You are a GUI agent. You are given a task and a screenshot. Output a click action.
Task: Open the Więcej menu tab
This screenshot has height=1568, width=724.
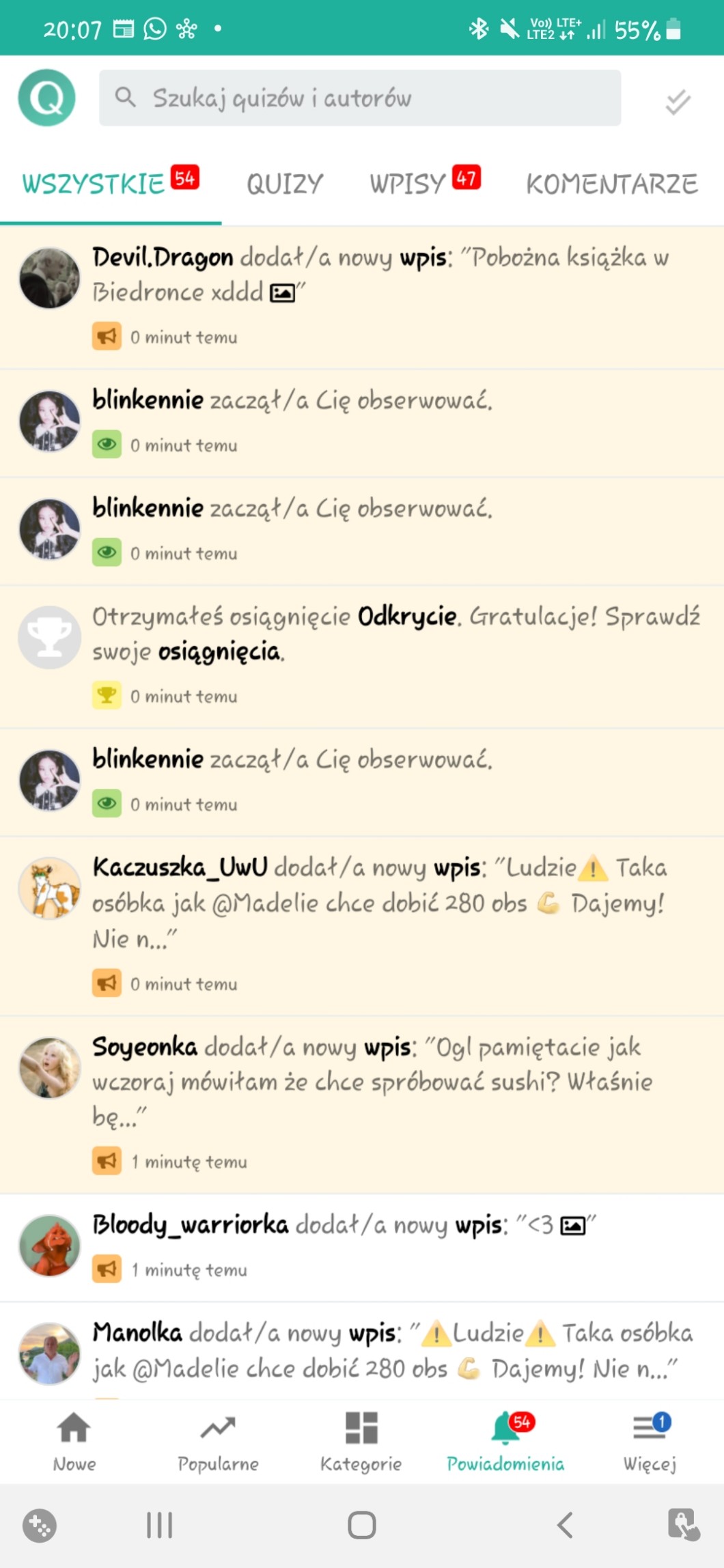point(650,1441)
